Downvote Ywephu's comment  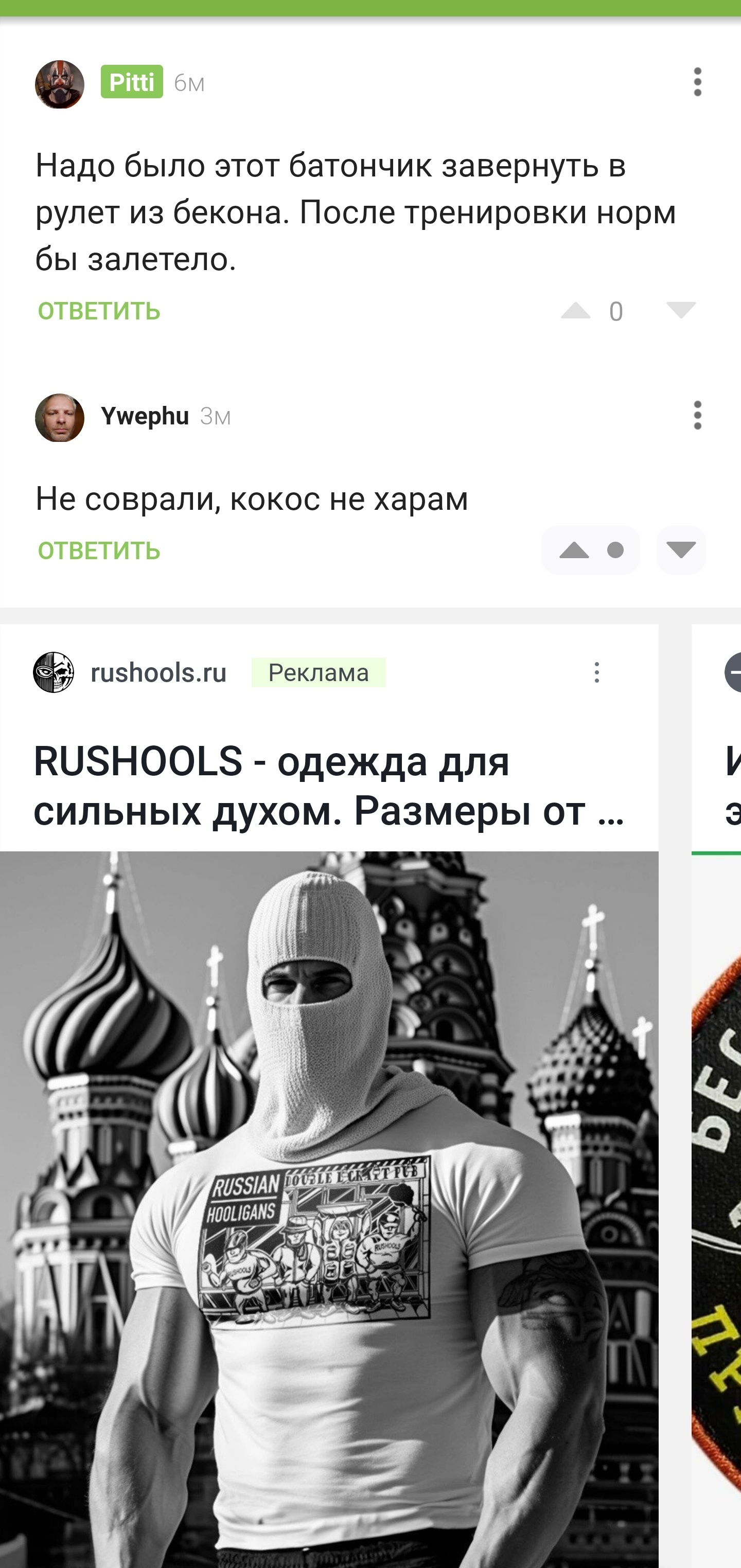pos(681,549)
